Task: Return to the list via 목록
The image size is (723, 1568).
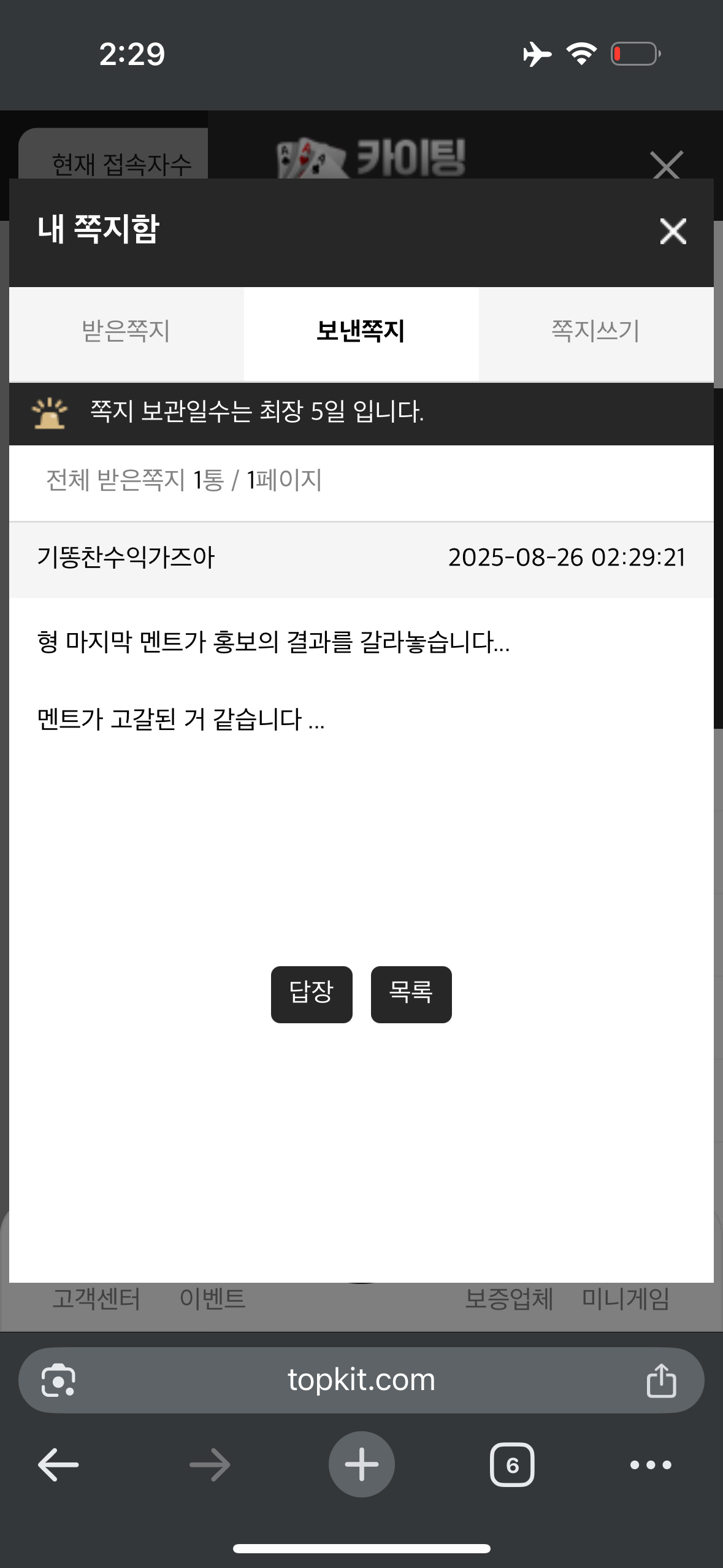Action: click(411, 994)
